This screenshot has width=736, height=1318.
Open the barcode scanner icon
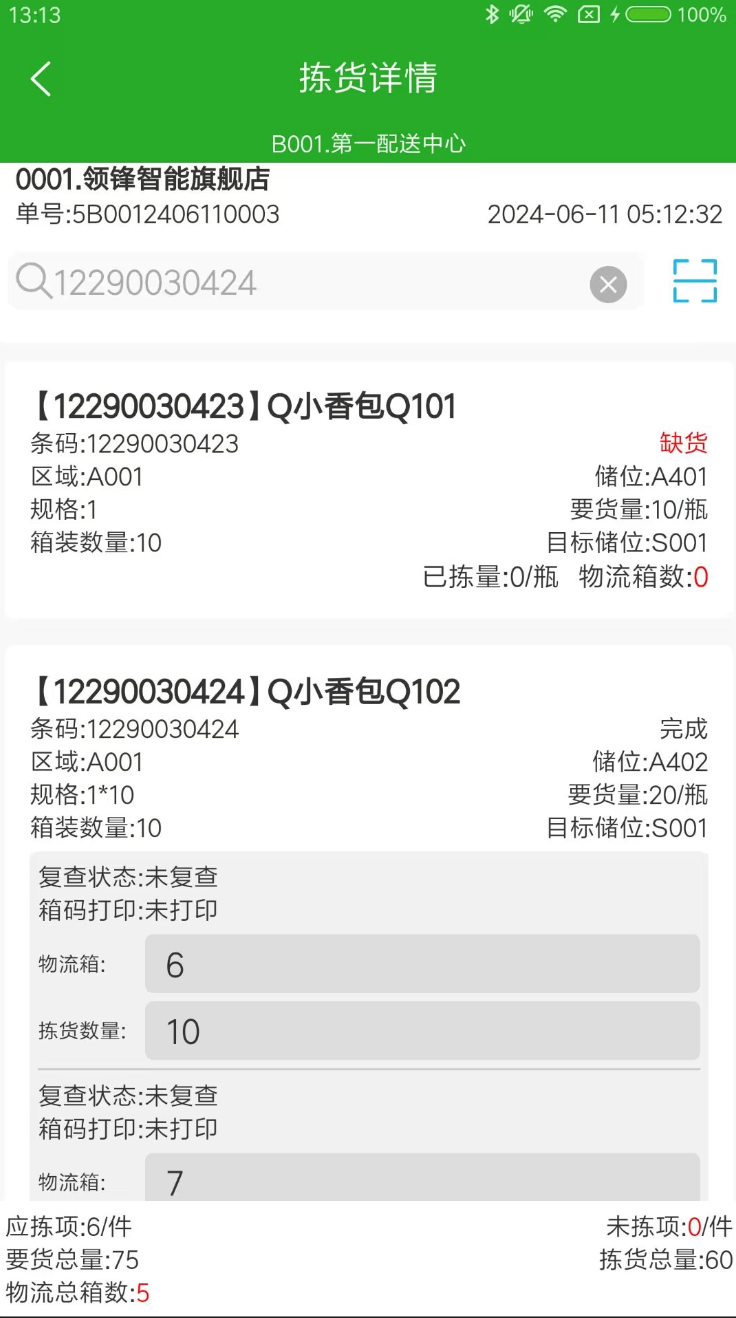pos(695,281)
